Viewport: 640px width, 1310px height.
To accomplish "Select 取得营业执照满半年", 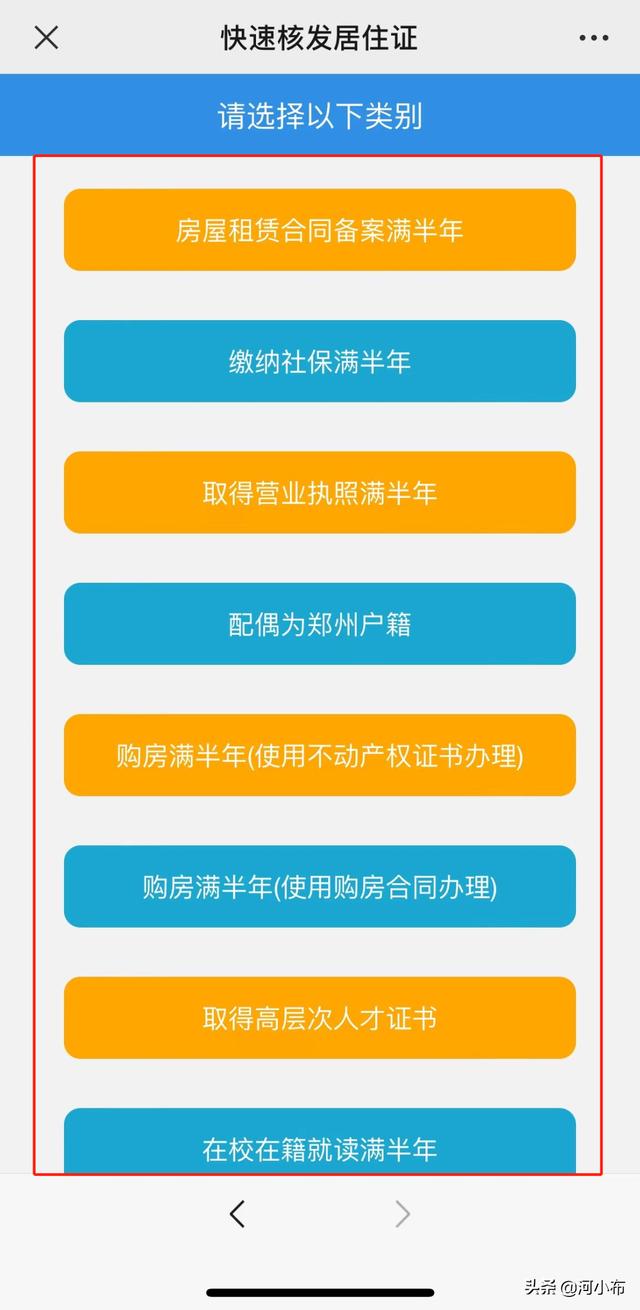I will click(x=320, y=492).
